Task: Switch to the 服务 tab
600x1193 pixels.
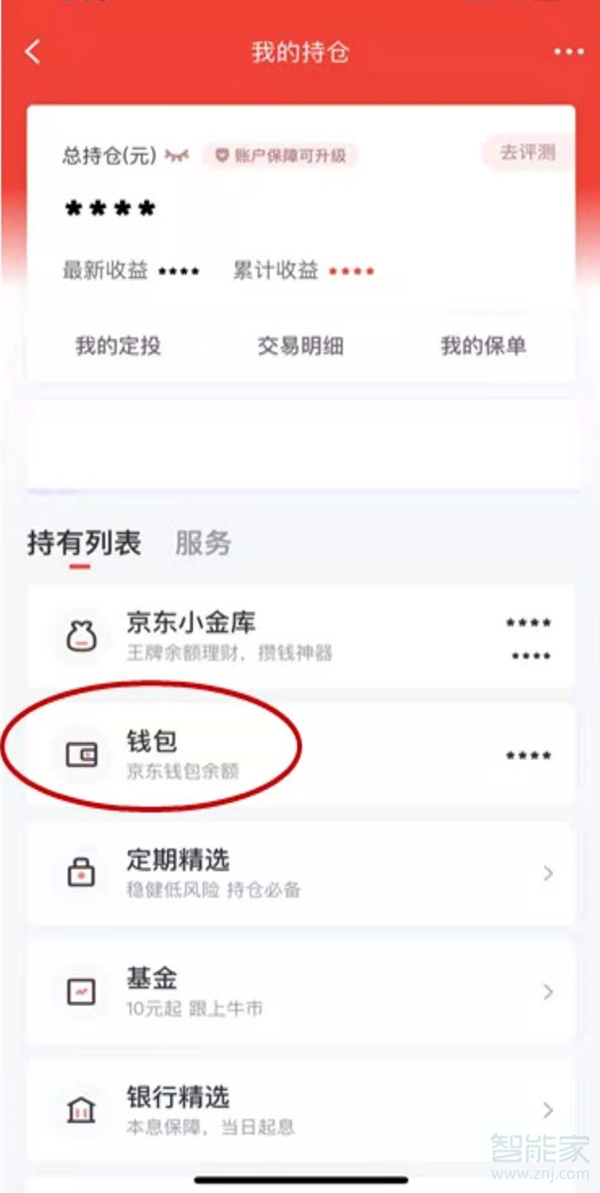Action: pyautogui.click(x=203, y=543)
